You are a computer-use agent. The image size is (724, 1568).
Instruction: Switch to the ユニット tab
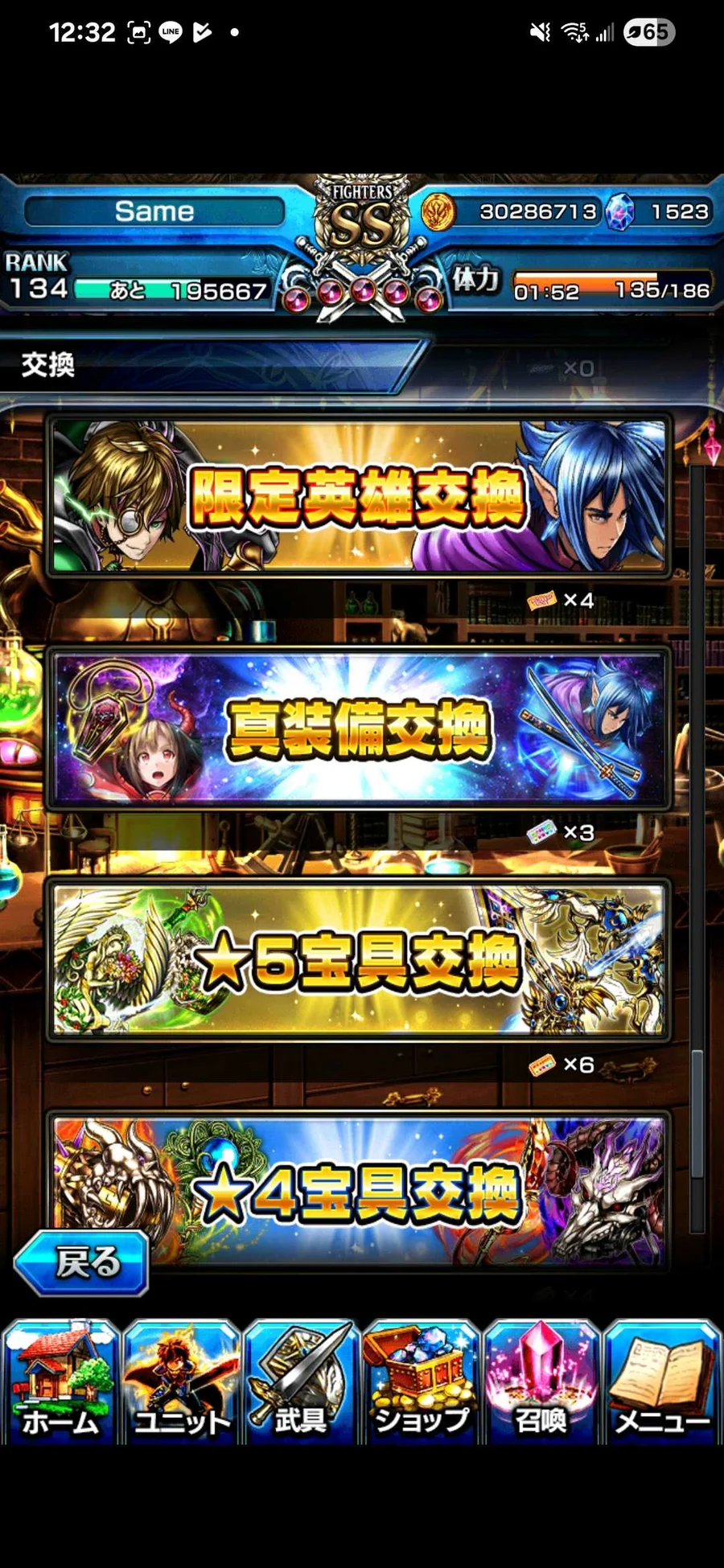click(181, 1383)
